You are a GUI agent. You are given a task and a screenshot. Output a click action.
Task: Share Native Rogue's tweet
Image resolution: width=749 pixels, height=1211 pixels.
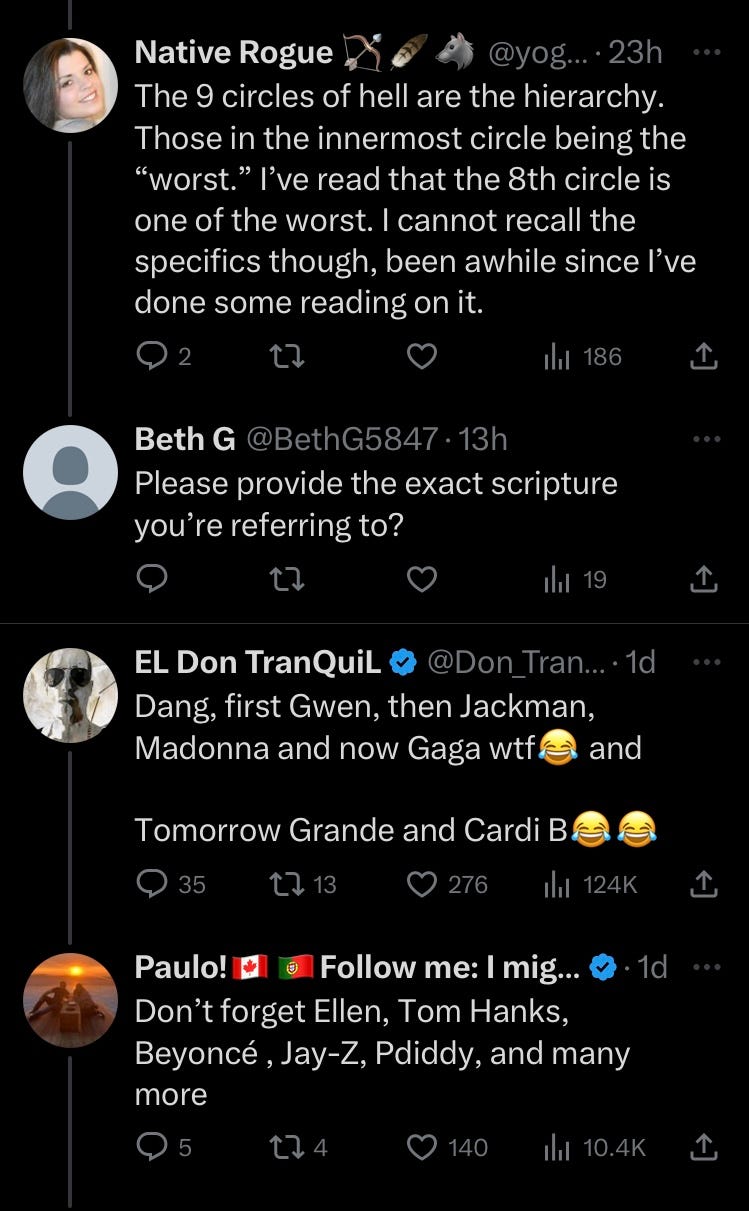704,356
